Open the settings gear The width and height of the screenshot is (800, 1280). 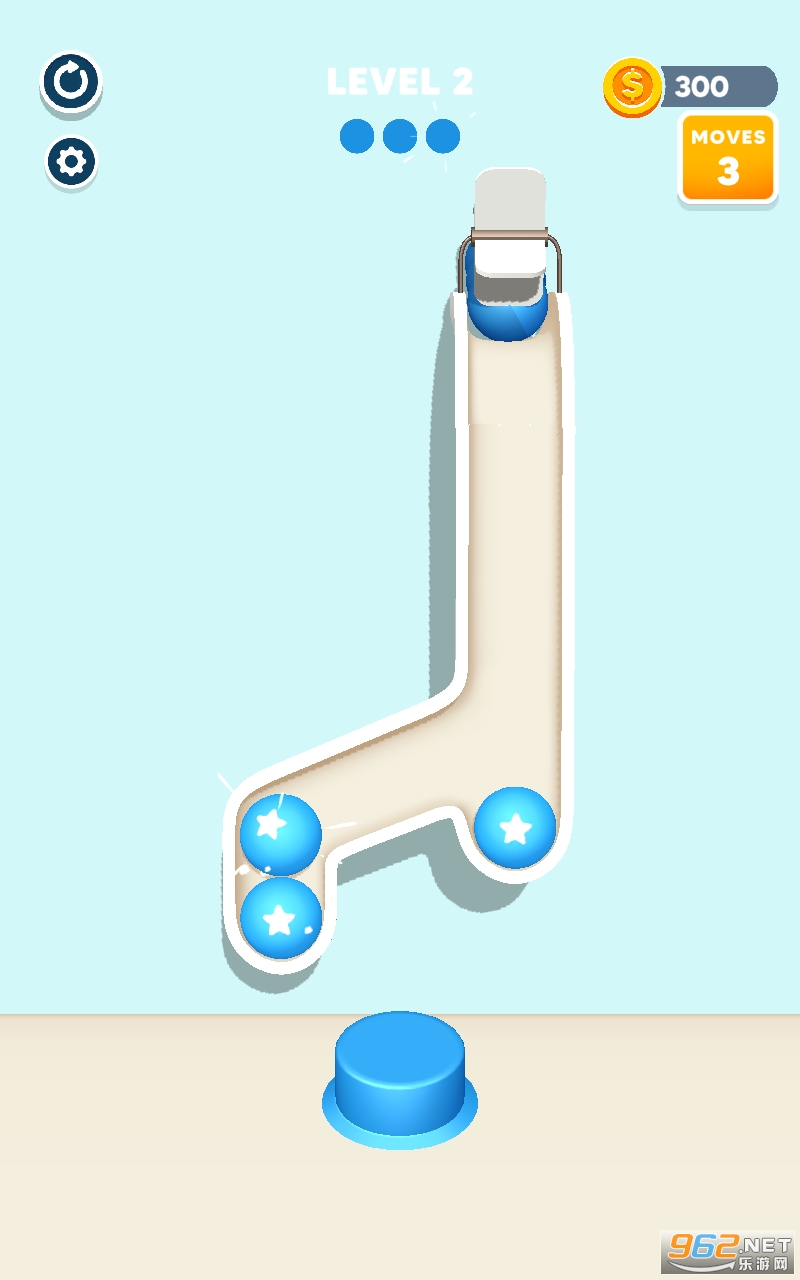71,161
